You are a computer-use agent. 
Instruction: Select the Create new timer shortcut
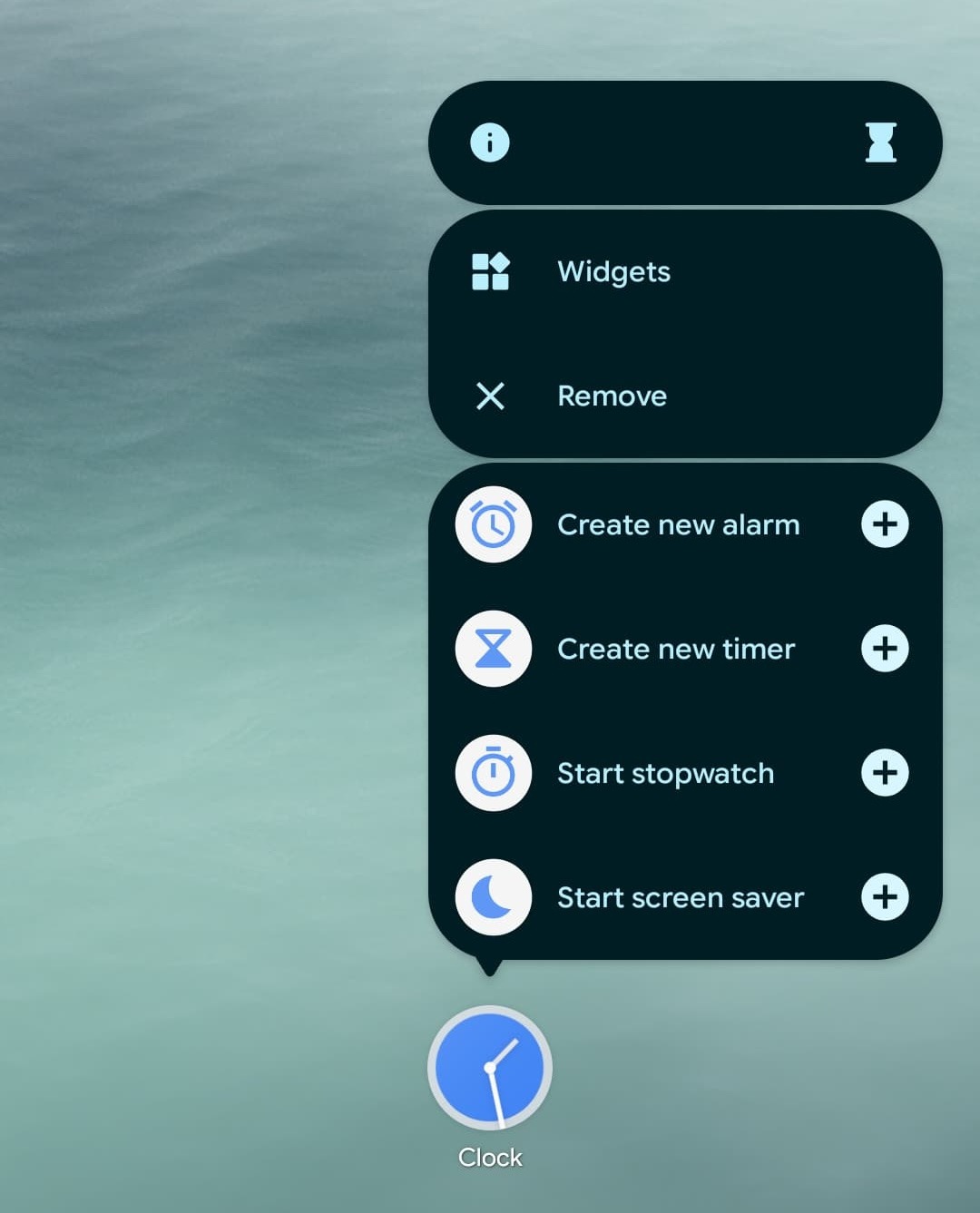[675, 649]
